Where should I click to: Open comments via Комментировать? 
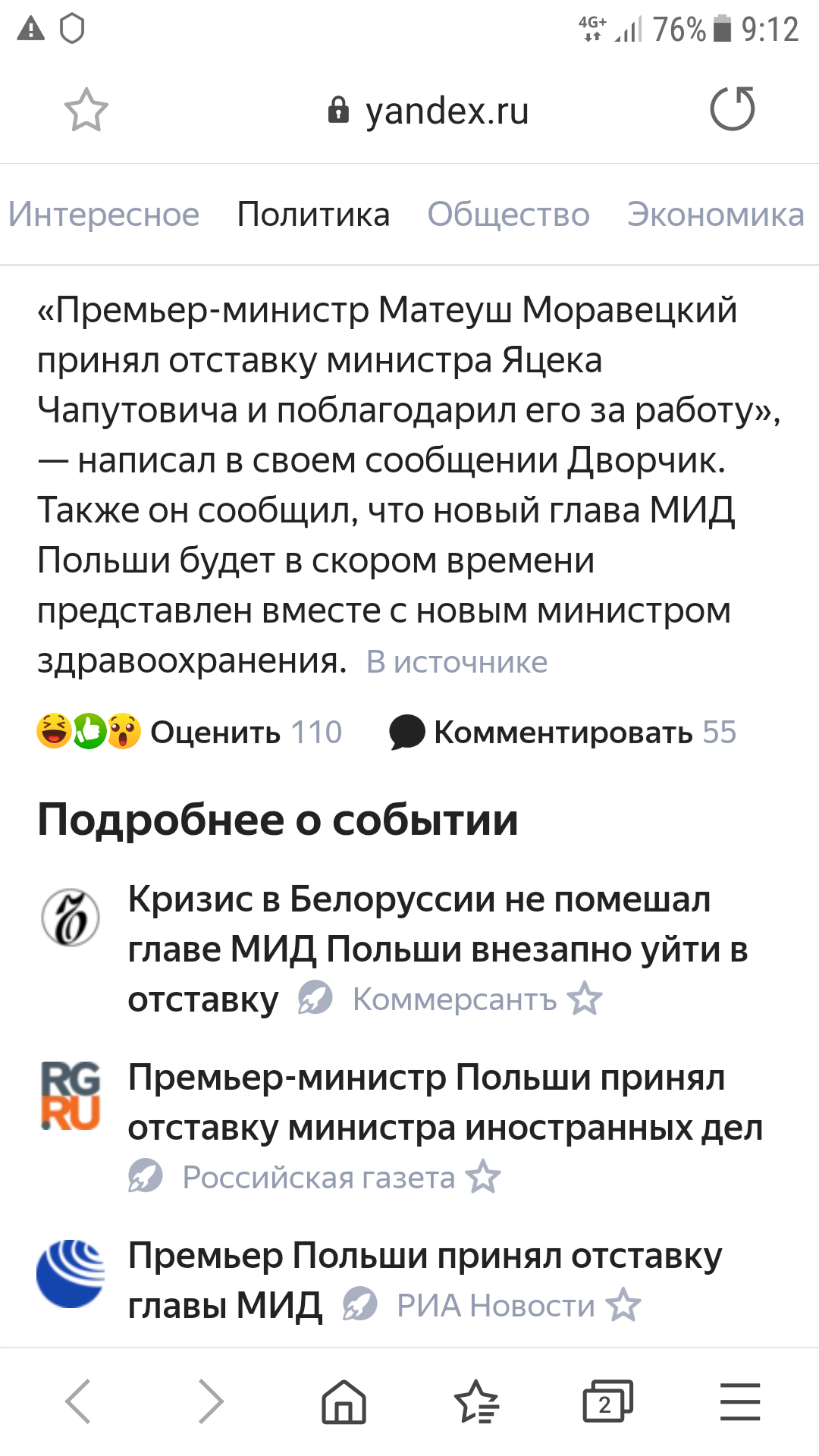(563, 733)
